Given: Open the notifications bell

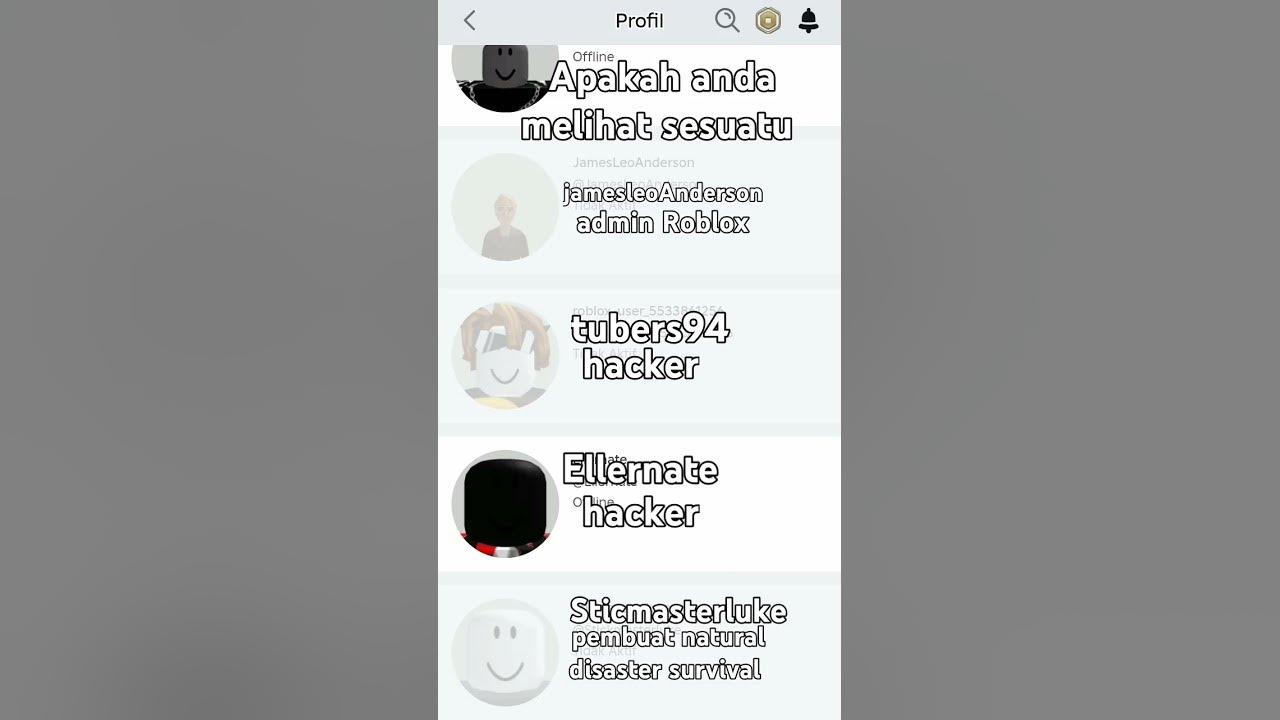Looking at the screenshot, I should tap(809, 21).
